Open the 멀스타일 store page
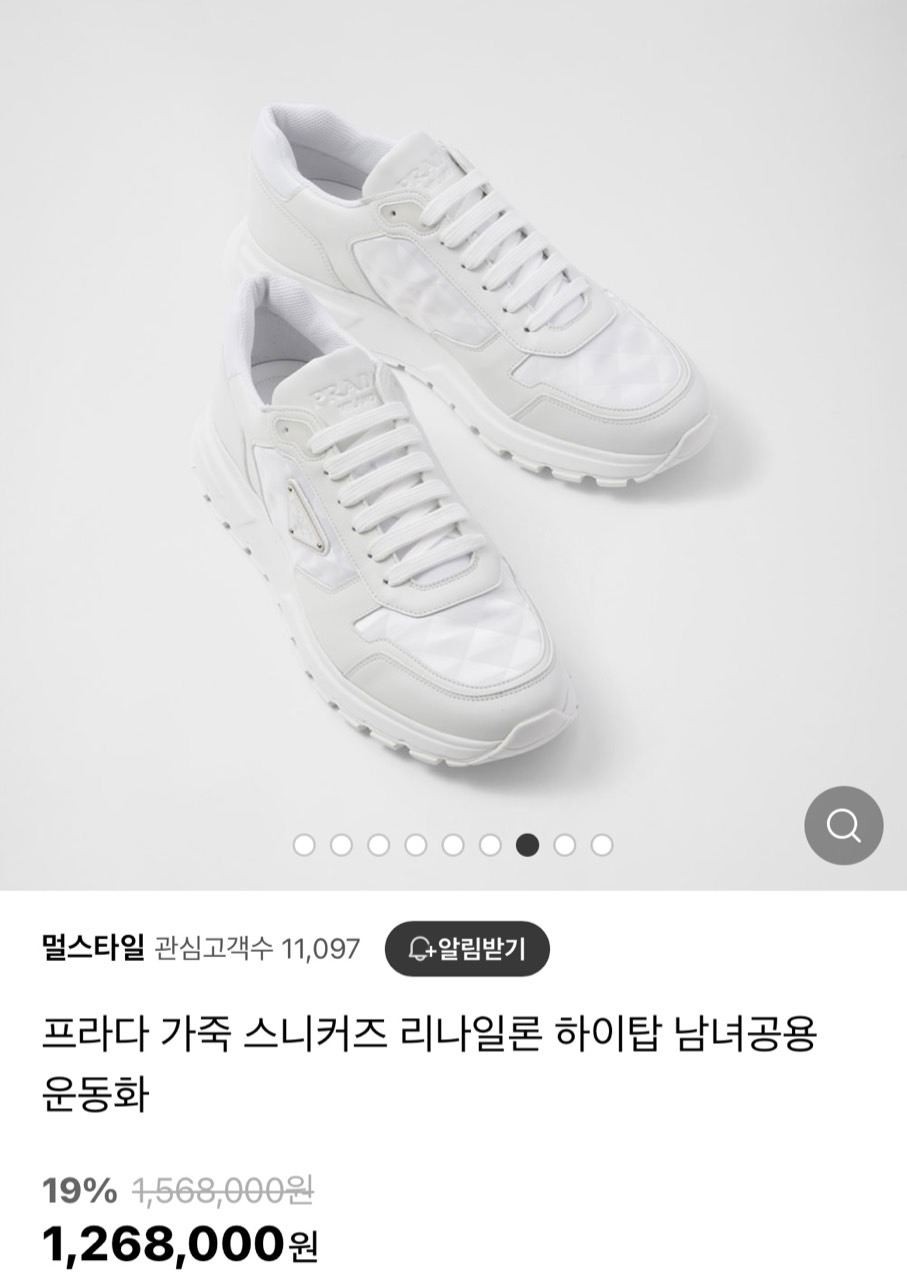 point(94,948)
